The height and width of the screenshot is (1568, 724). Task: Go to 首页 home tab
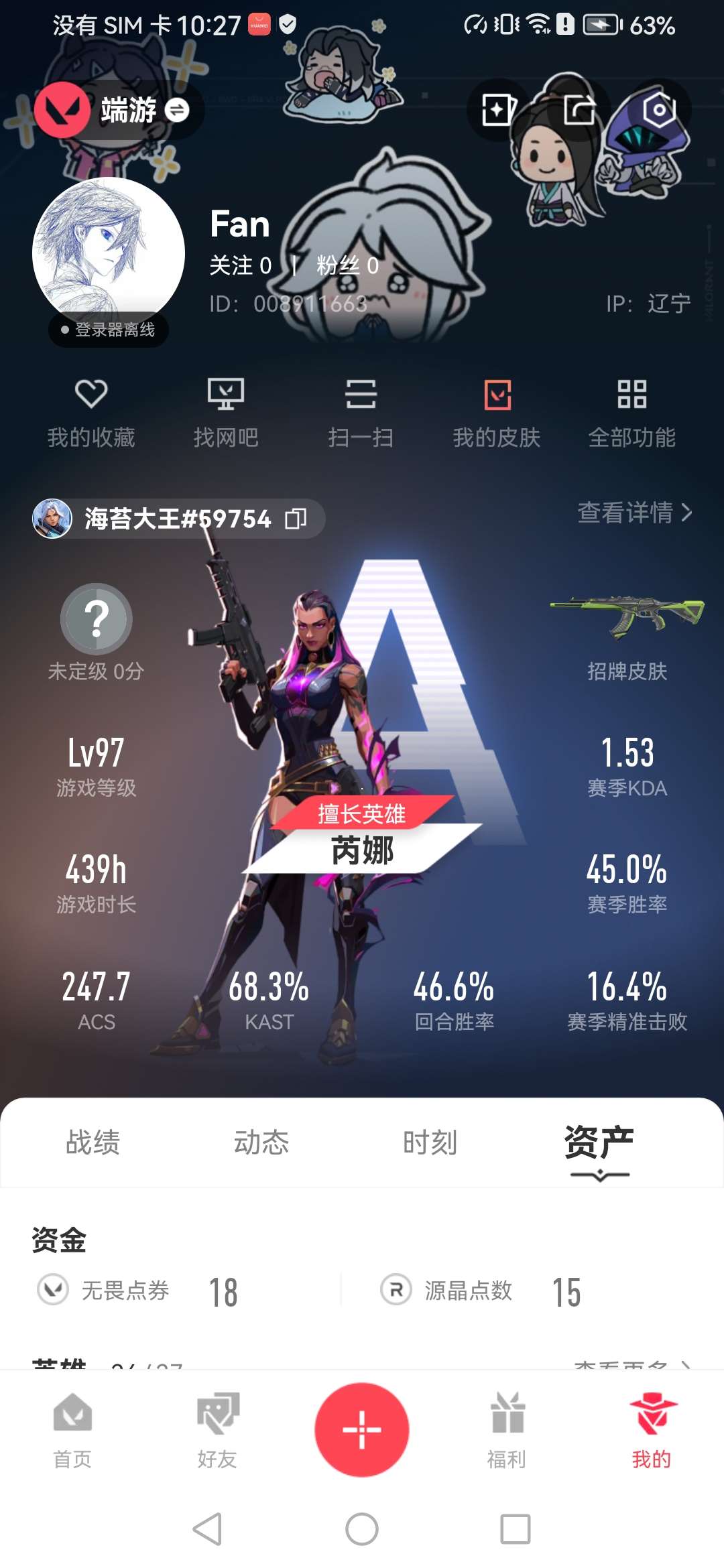pos(72,1429)
